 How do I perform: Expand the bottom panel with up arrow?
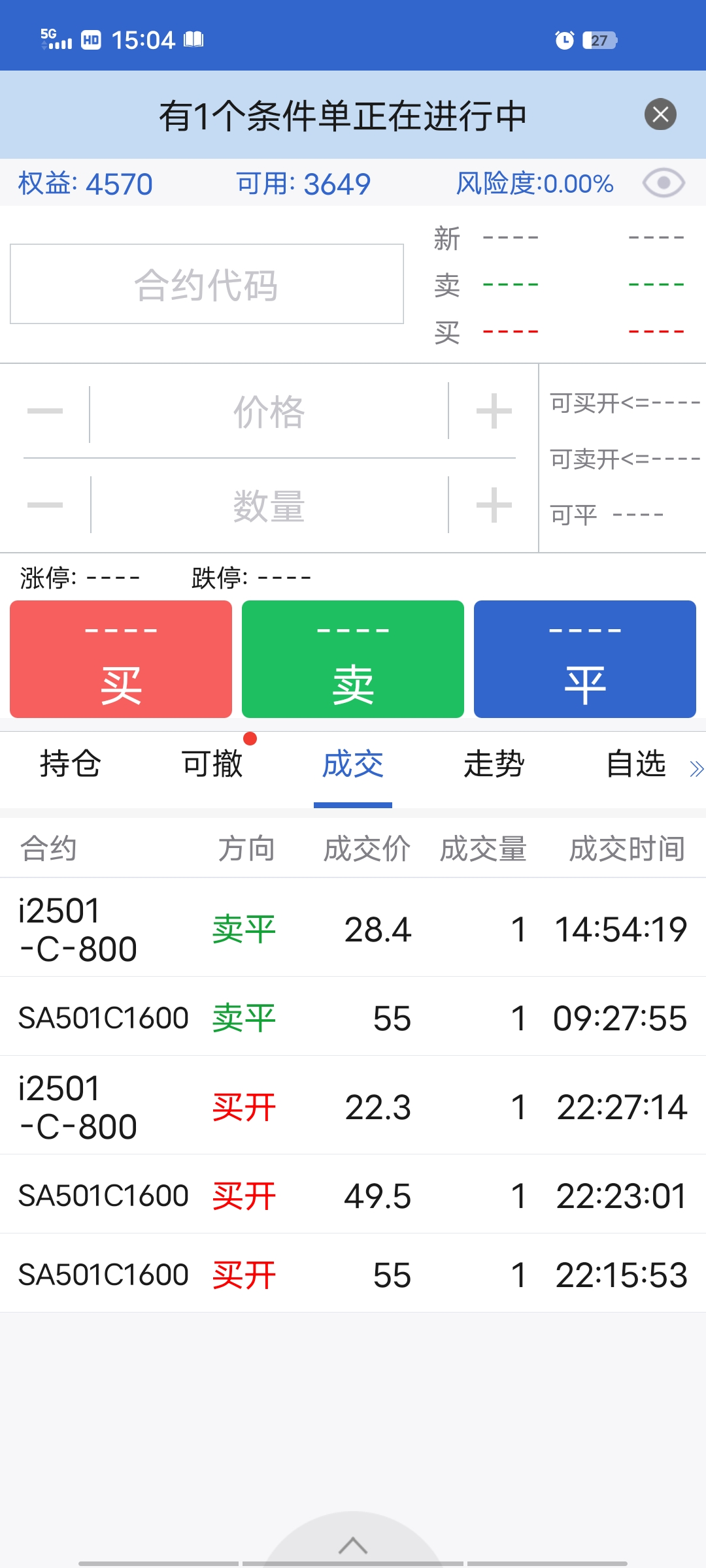tap(353, 1545)
